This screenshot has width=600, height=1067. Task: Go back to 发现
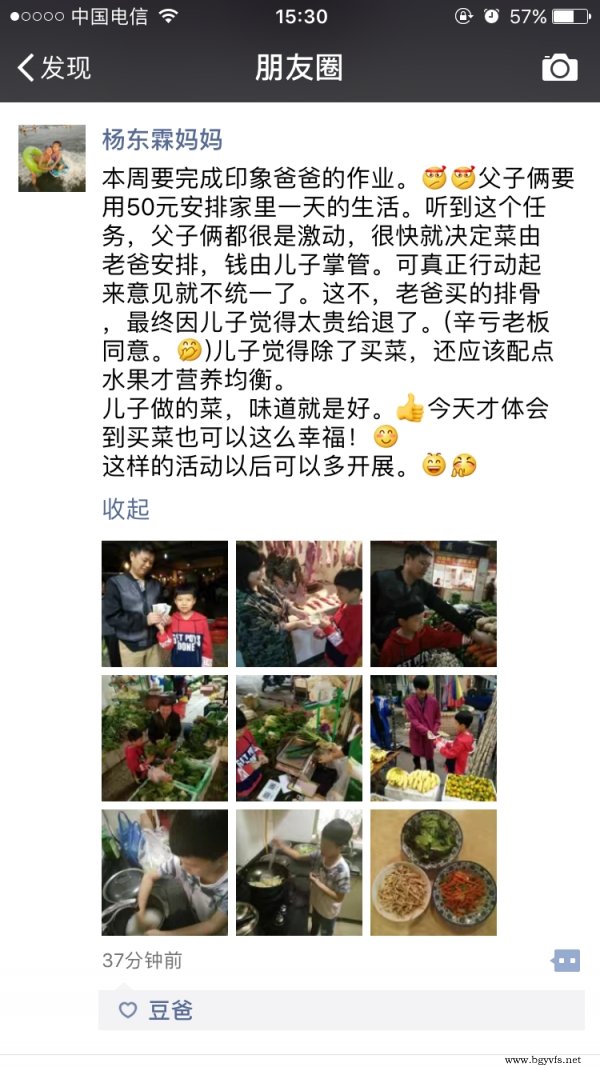point(55,68)
